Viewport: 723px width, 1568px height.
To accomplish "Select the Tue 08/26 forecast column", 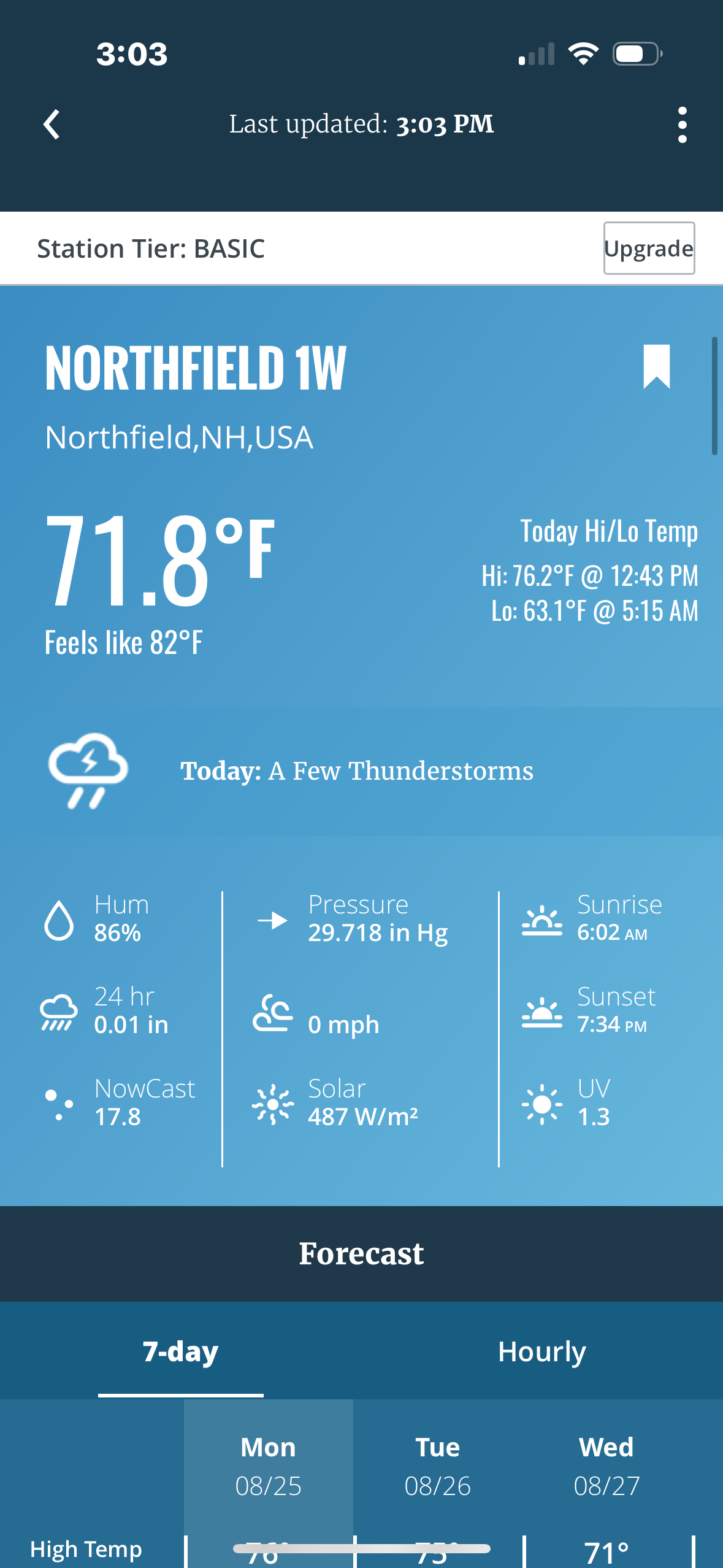I will click(438, 1466).
